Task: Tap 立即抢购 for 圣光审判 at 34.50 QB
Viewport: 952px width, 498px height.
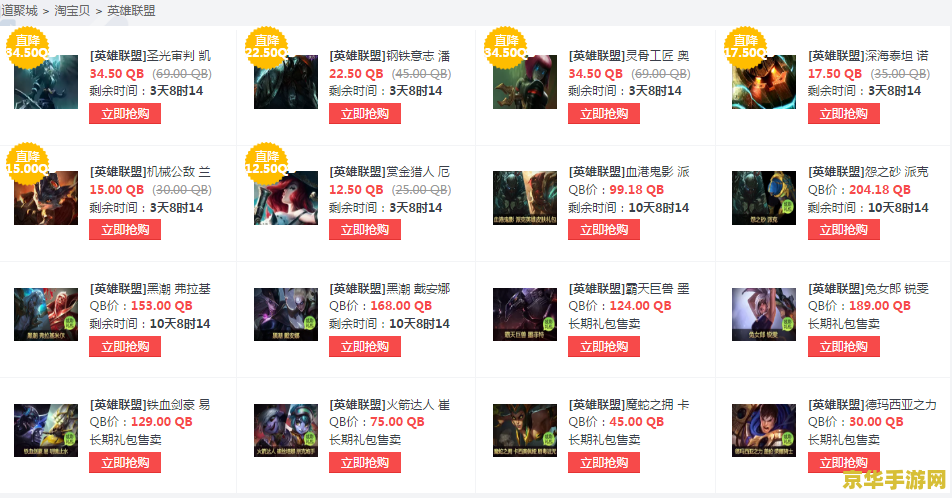Action: coord(125,113)
